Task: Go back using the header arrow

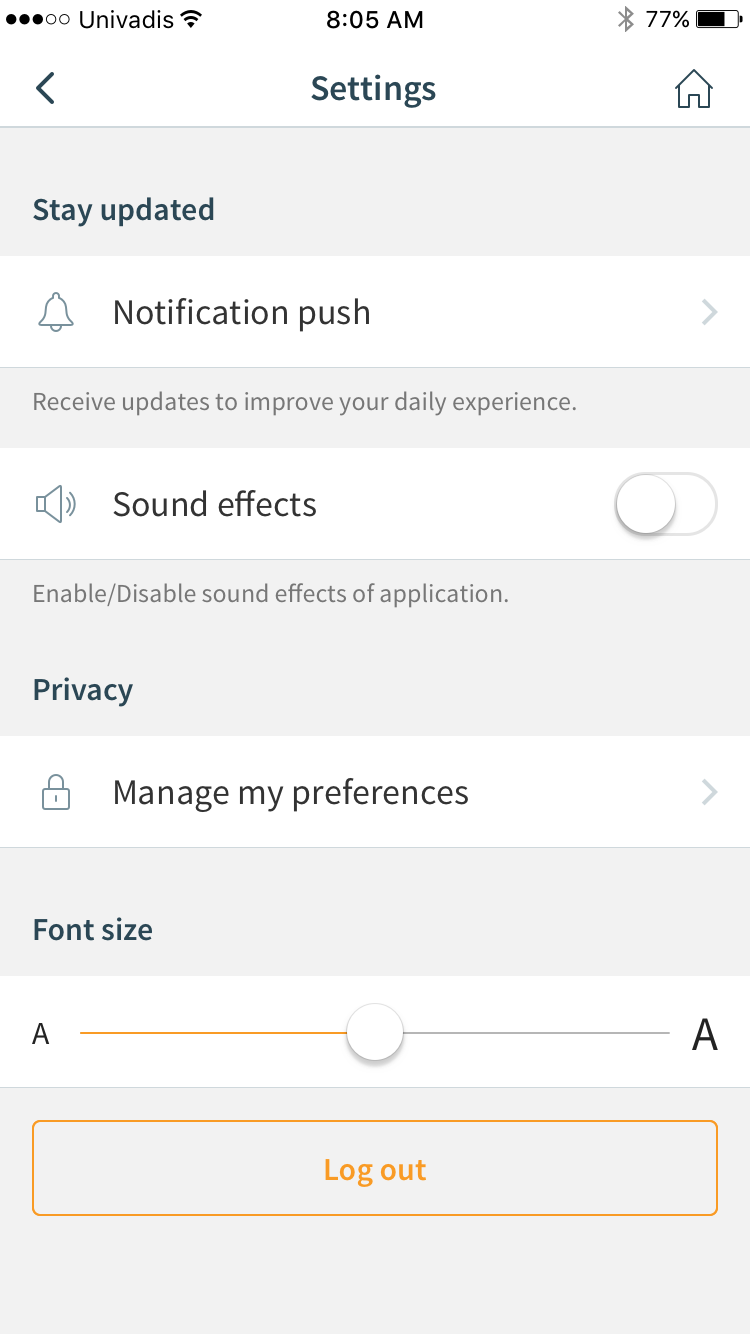Action: (x=45, y=88)
